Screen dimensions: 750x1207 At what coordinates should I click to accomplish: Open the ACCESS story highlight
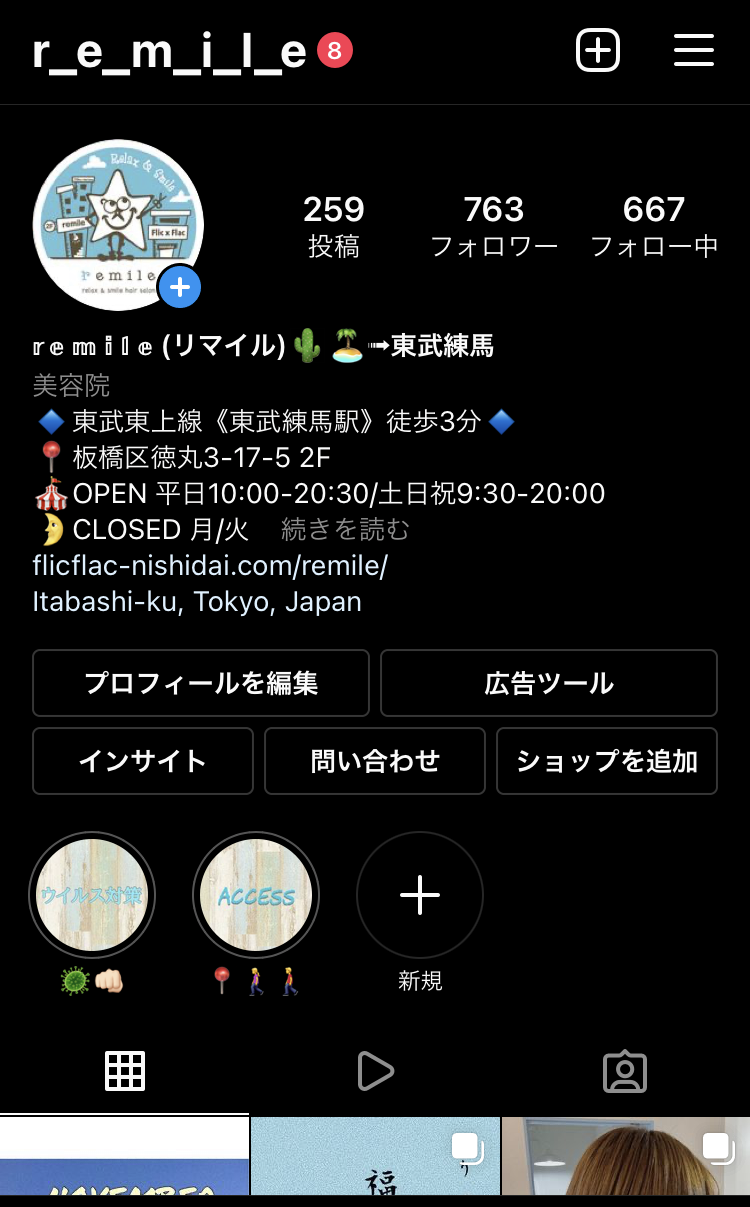pos(256,895)
